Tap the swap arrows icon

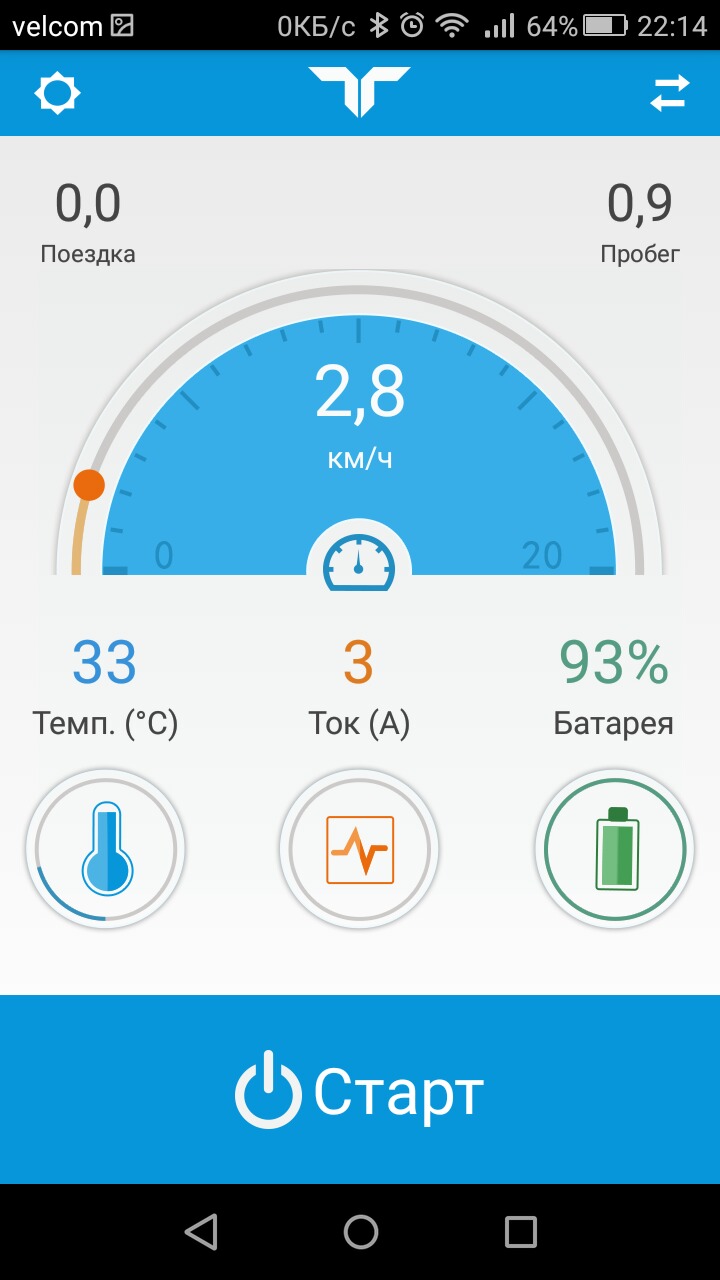670,93
